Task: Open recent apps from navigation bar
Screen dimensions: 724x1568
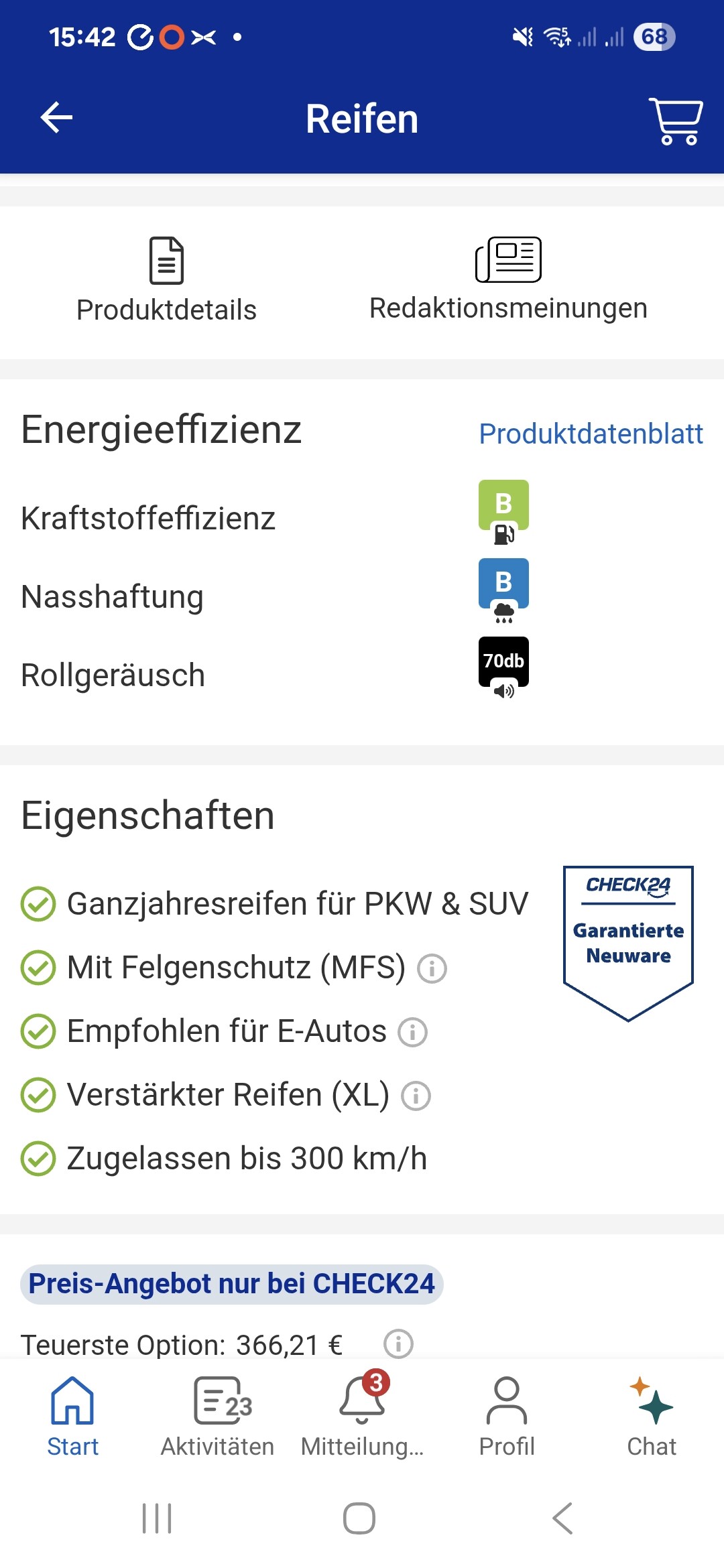Action: pyautogui.click(x=157, y=1518)
